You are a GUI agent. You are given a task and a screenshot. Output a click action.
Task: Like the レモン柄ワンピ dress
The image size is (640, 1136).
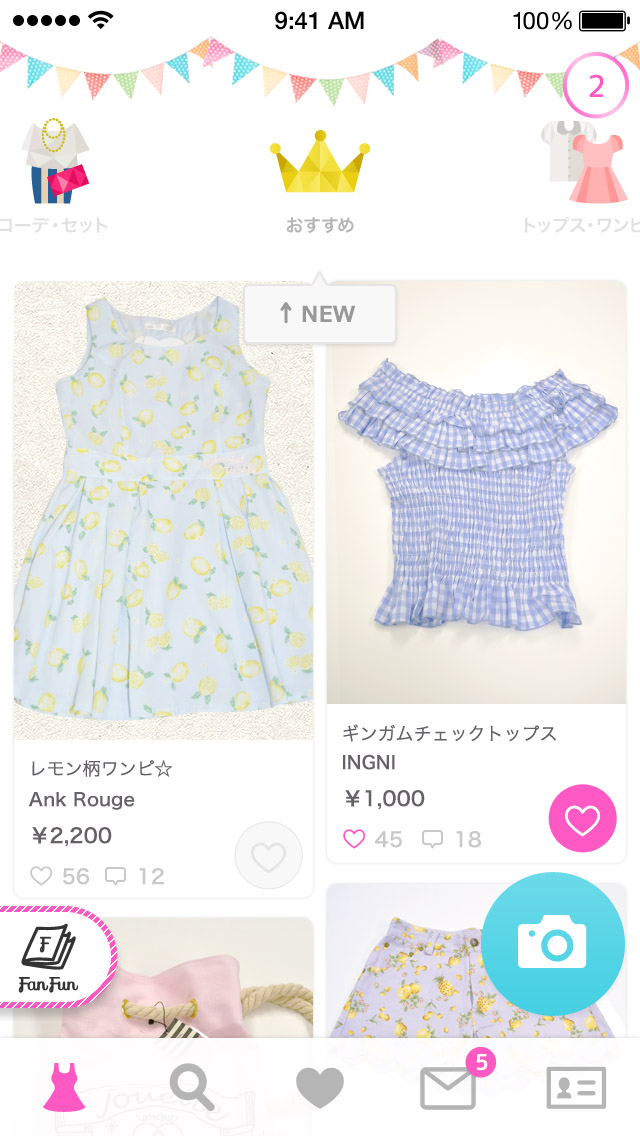(268, 856)
